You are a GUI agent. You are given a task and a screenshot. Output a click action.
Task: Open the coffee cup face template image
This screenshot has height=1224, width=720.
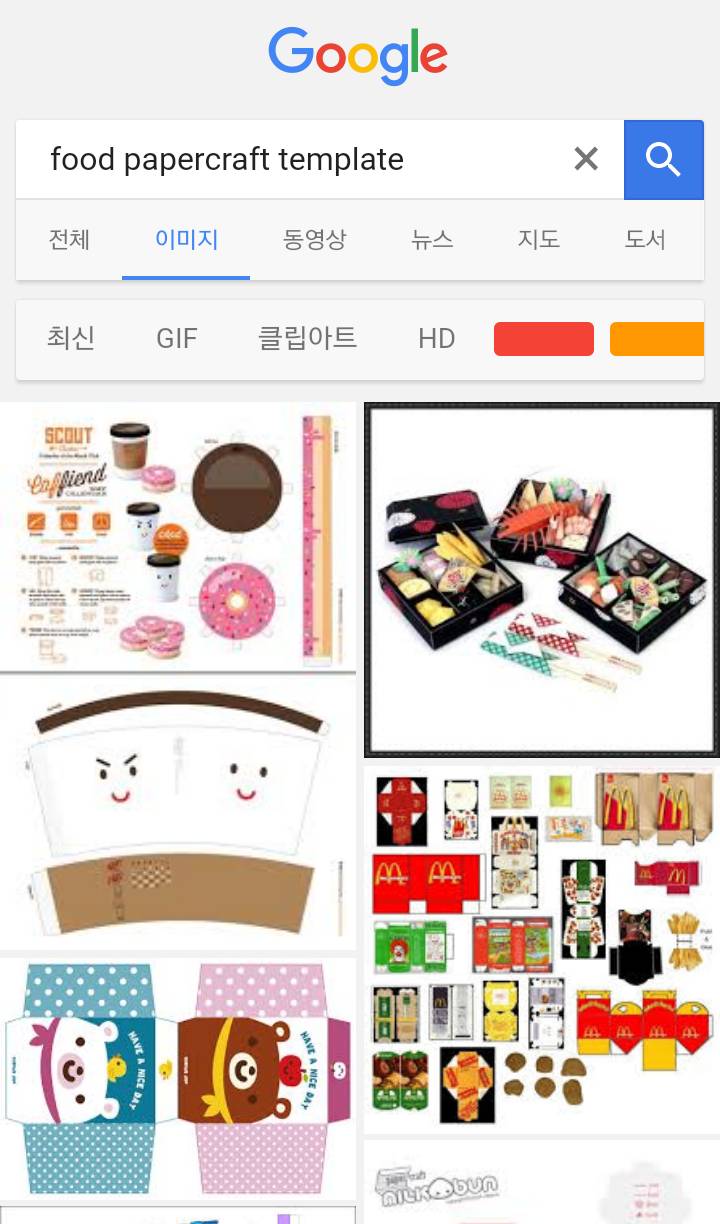point(177,812)
